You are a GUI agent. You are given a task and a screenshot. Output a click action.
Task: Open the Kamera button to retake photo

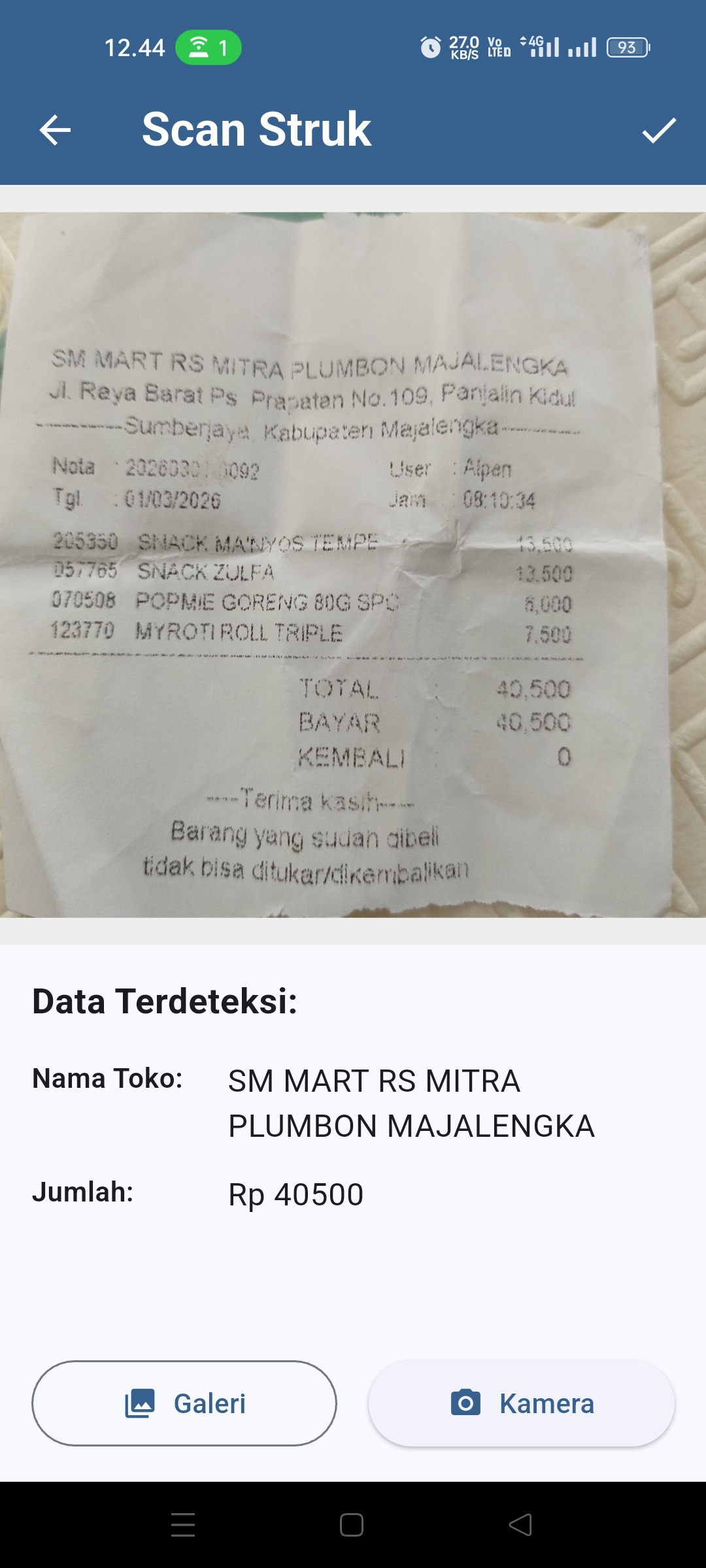point(520,1403)
